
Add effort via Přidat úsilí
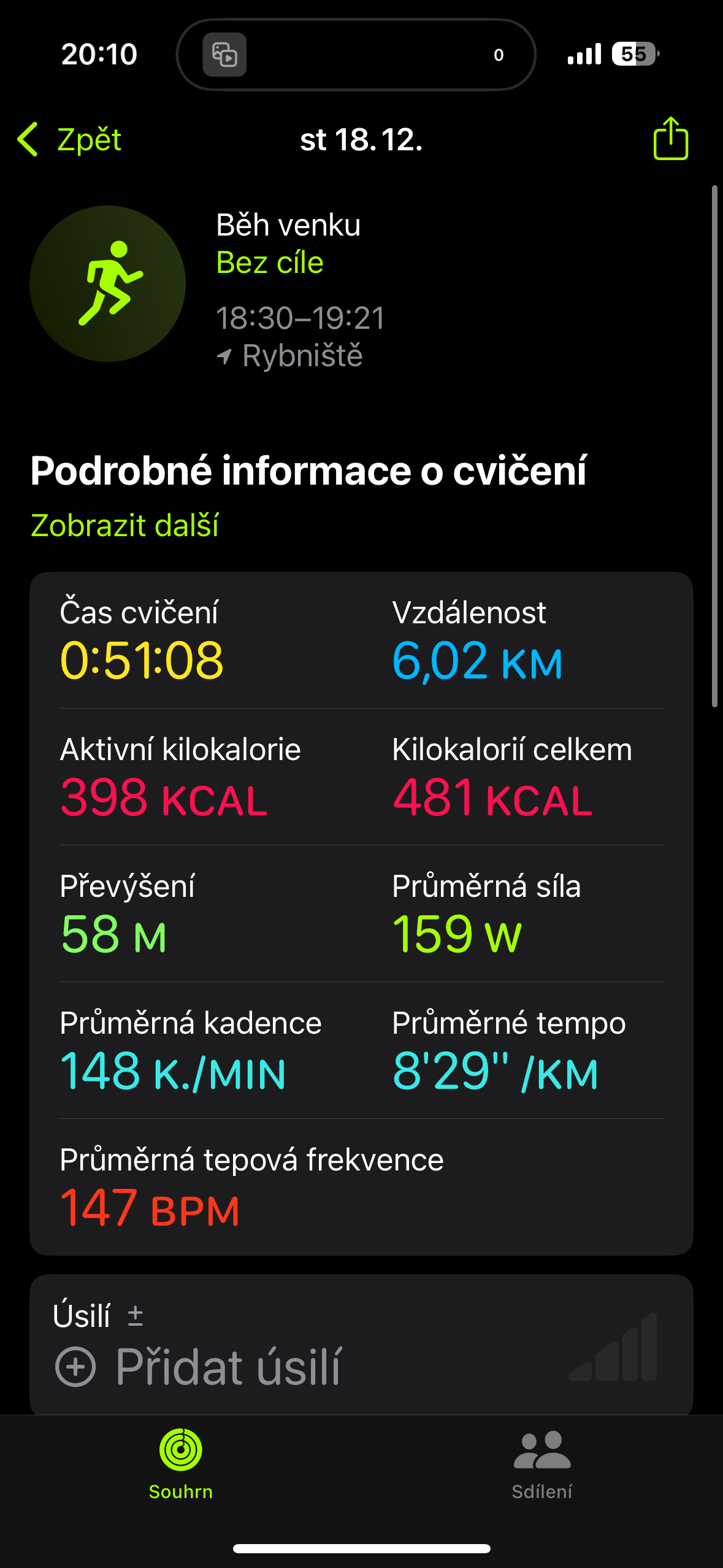199,1367
